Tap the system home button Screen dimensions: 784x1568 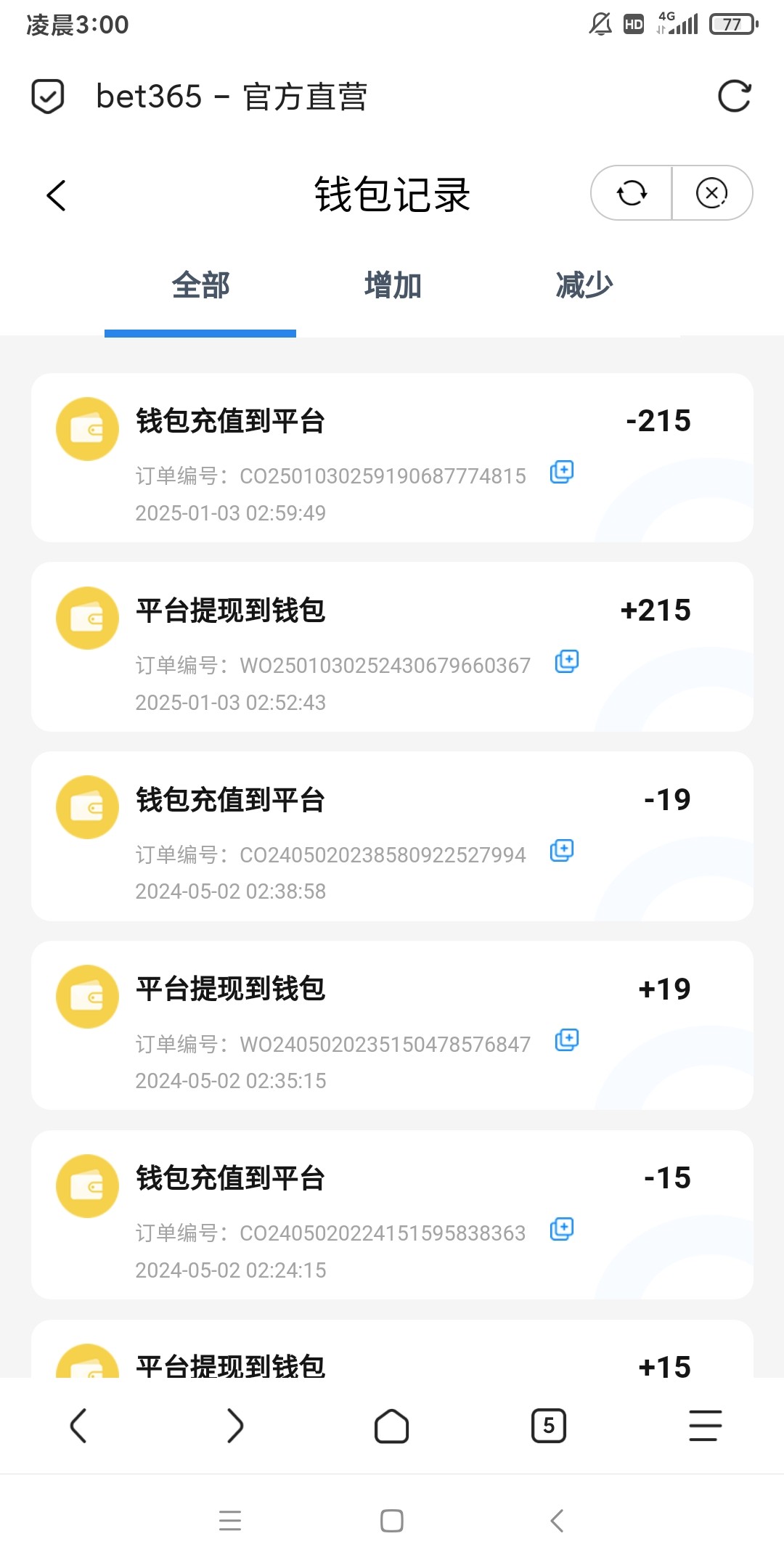[x=392, y=1521]
